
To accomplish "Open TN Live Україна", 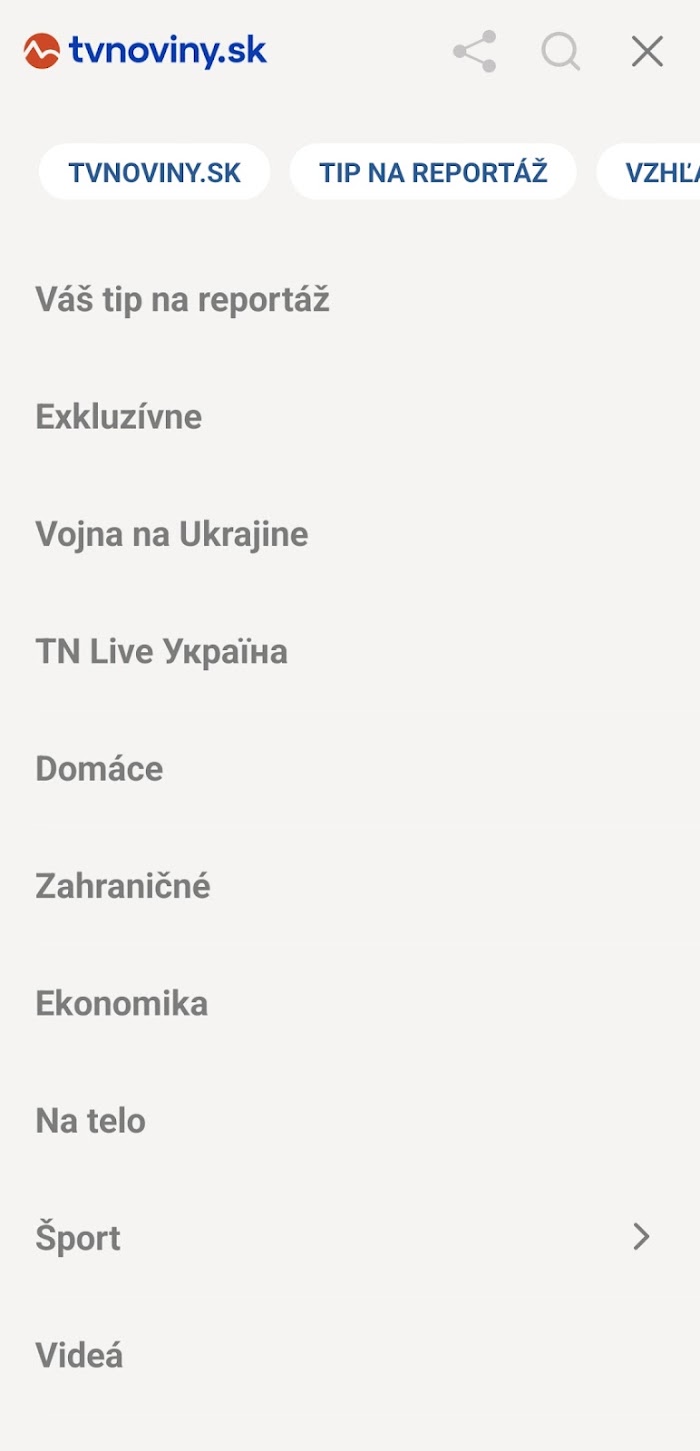I will [x=162, y=652].
